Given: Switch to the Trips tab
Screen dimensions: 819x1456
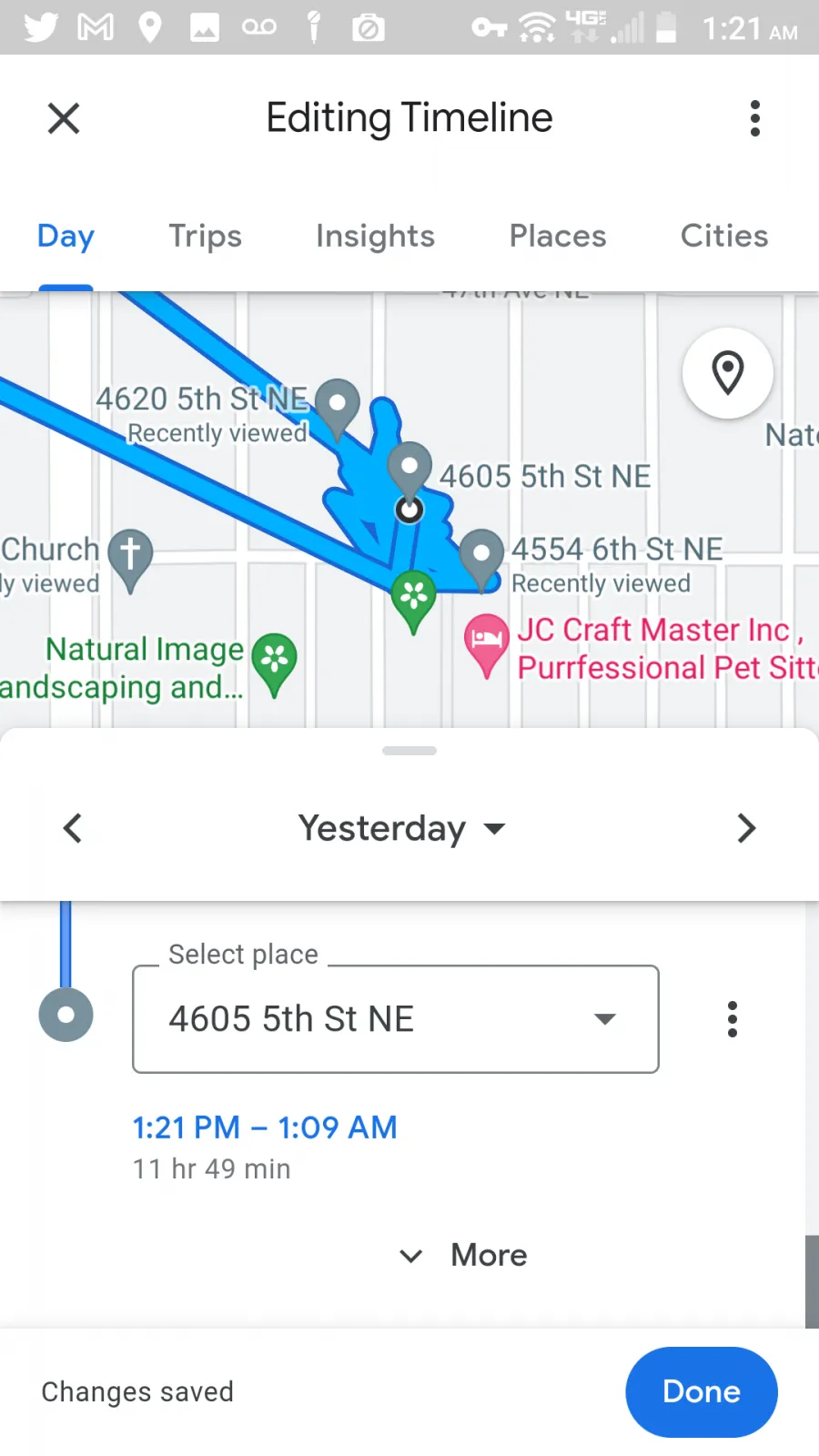Looking at the screenshot, I should [206, 236].
